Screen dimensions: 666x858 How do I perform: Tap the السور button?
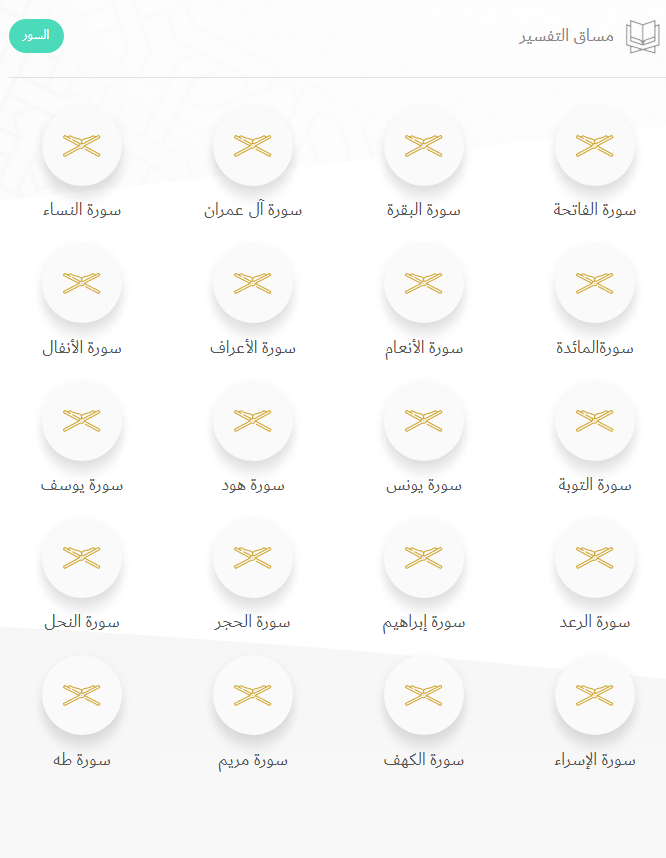point(36,36)
